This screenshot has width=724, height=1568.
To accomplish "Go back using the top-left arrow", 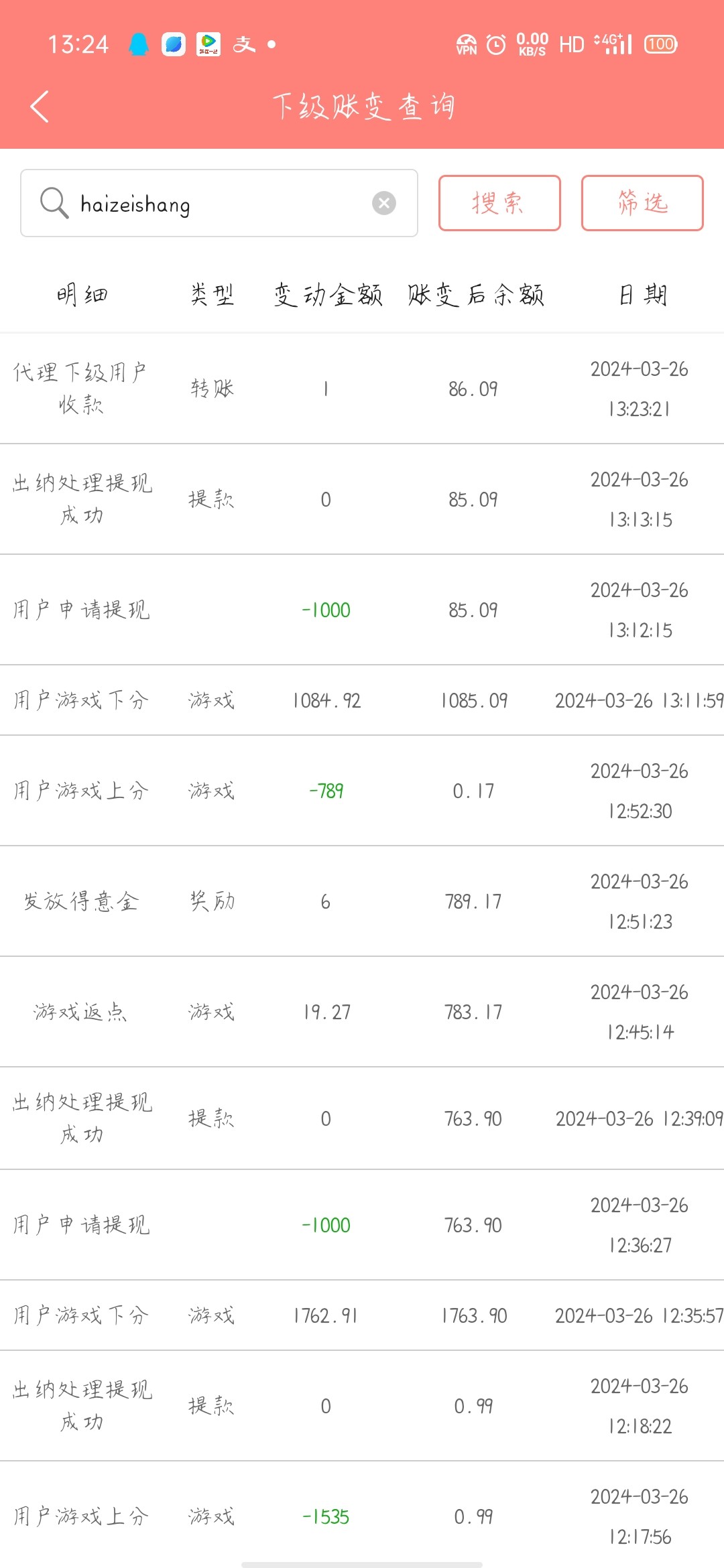I will 40,107.
